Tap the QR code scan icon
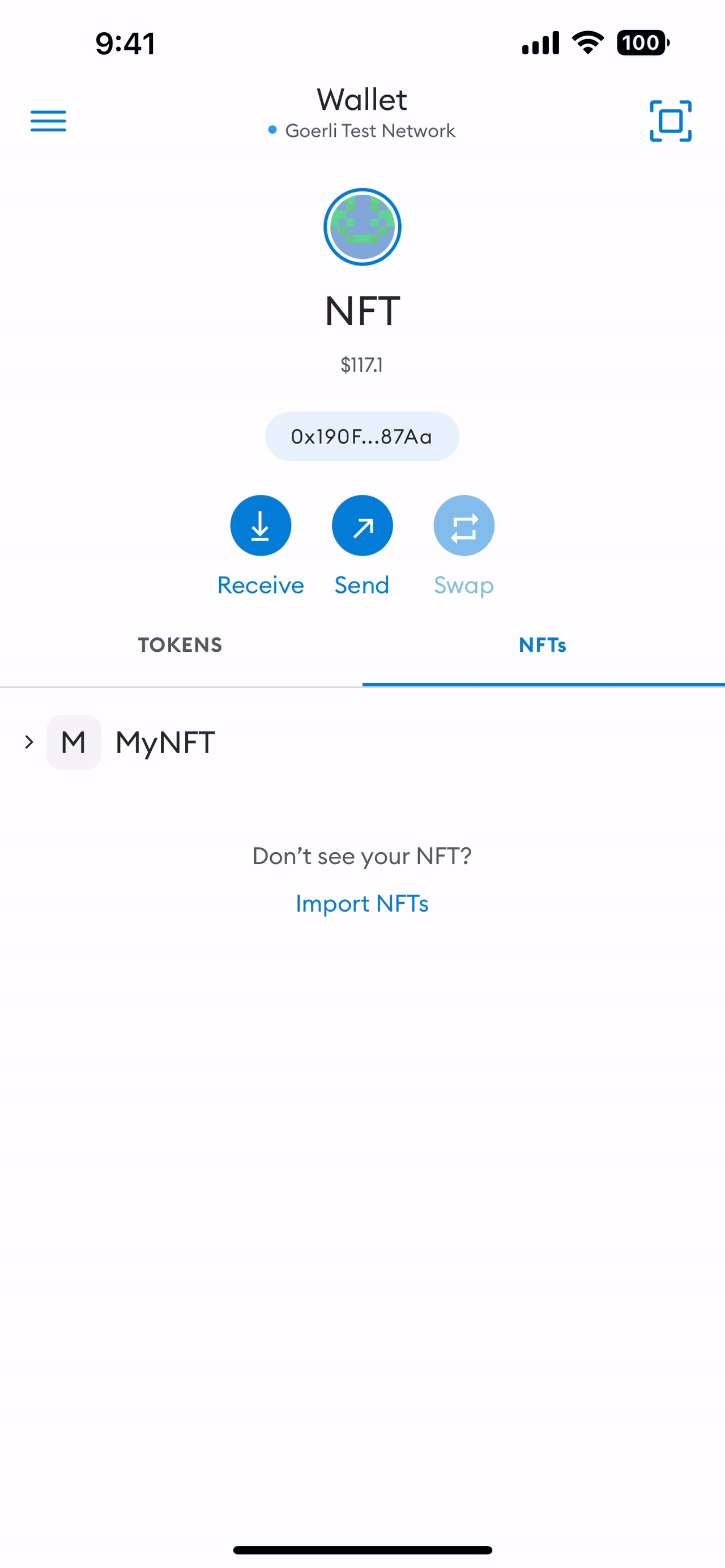This screenshot has width=725, height=1568. 670,121
